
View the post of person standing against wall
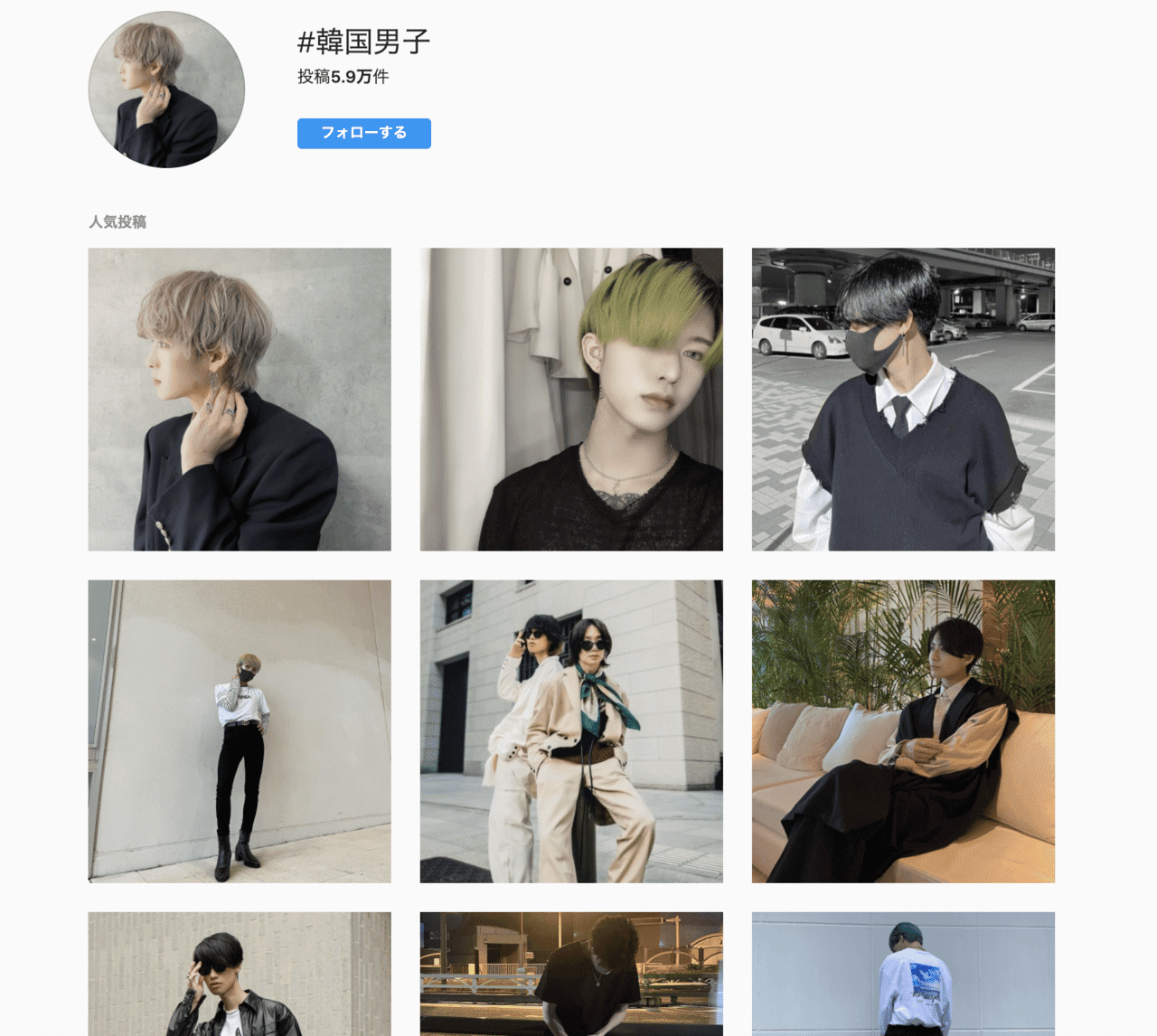coord(240,730)
